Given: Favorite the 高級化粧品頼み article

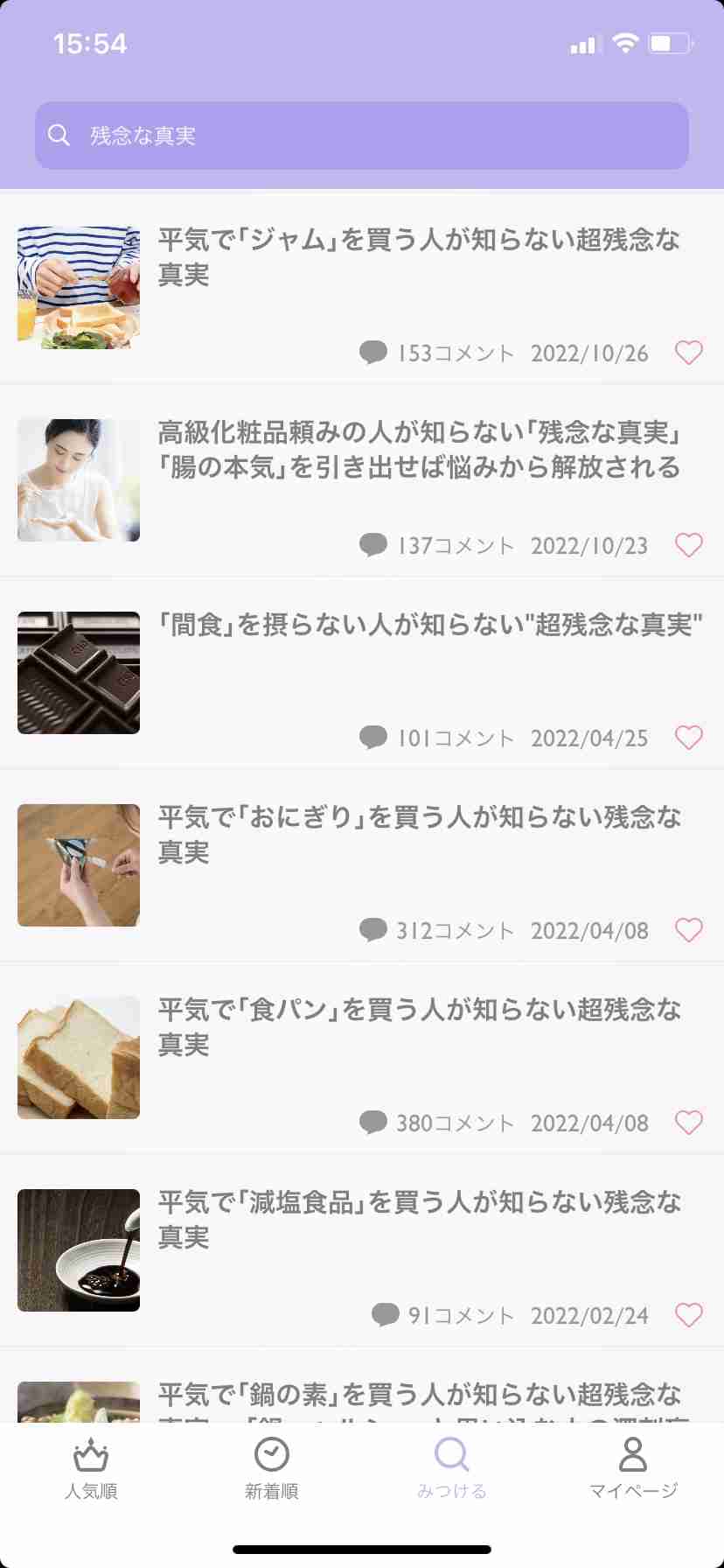Looking at the screenshot, I should (x=689, y=545).
